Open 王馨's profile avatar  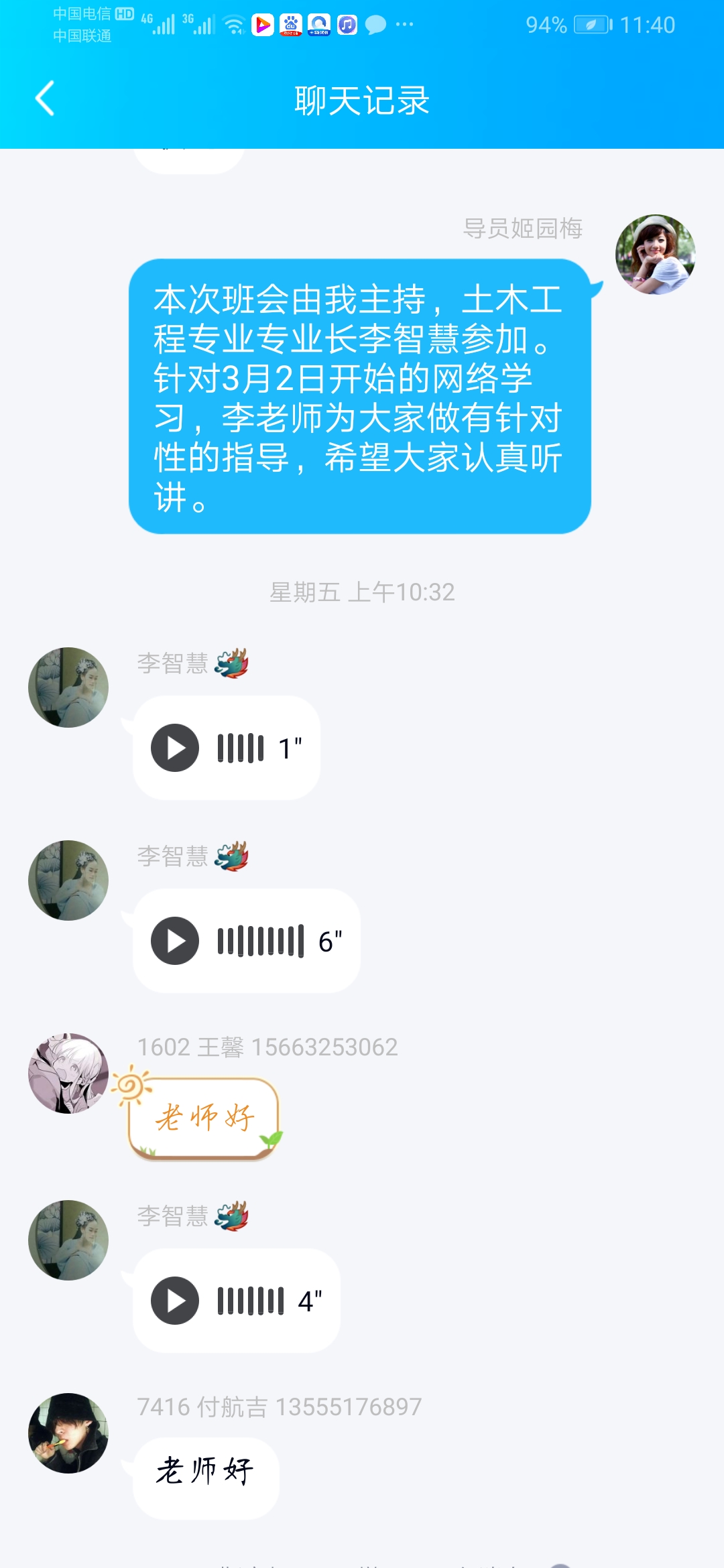pyautogui.click(x=68, y=1073)
